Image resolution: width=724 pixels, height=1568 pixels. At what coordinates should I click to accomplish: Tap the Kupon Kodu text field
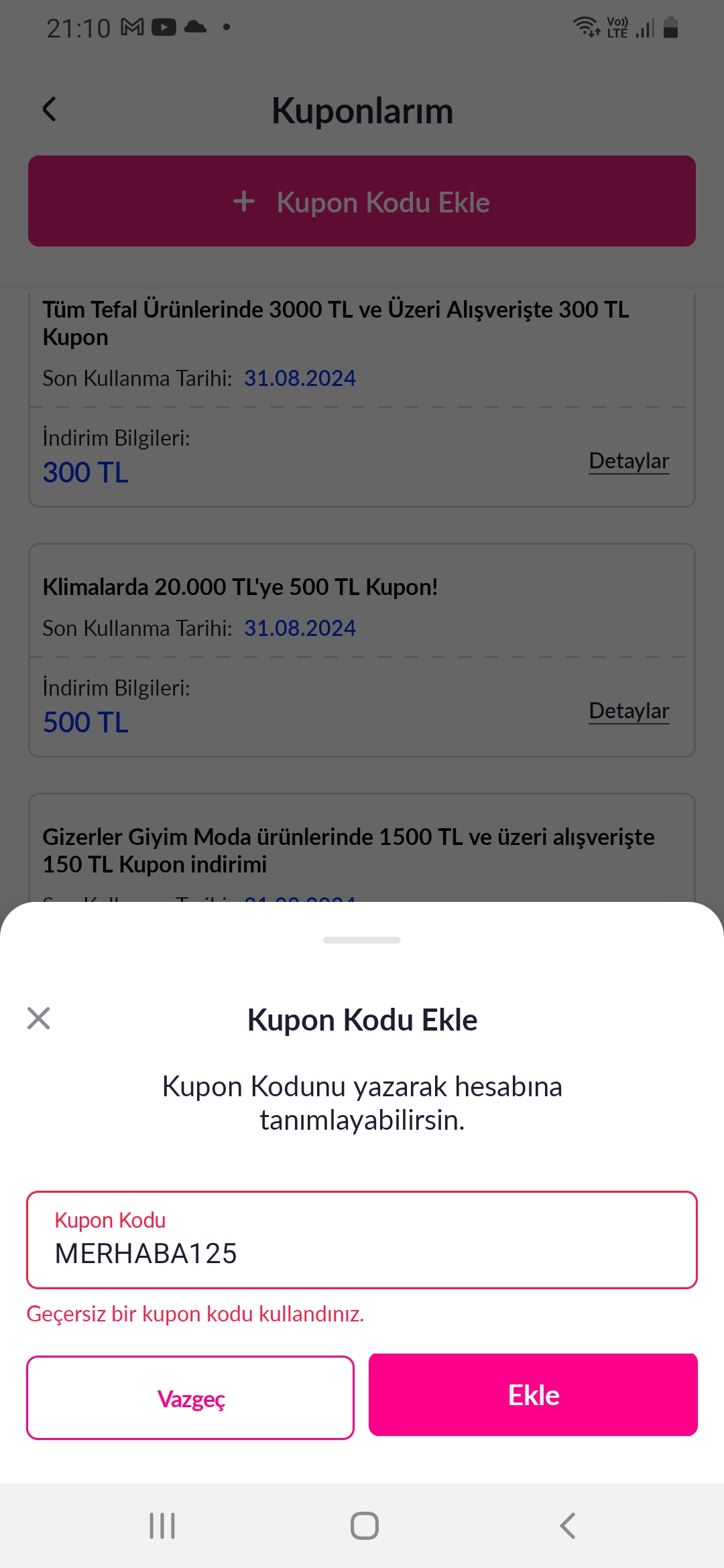pos(362,1240)
